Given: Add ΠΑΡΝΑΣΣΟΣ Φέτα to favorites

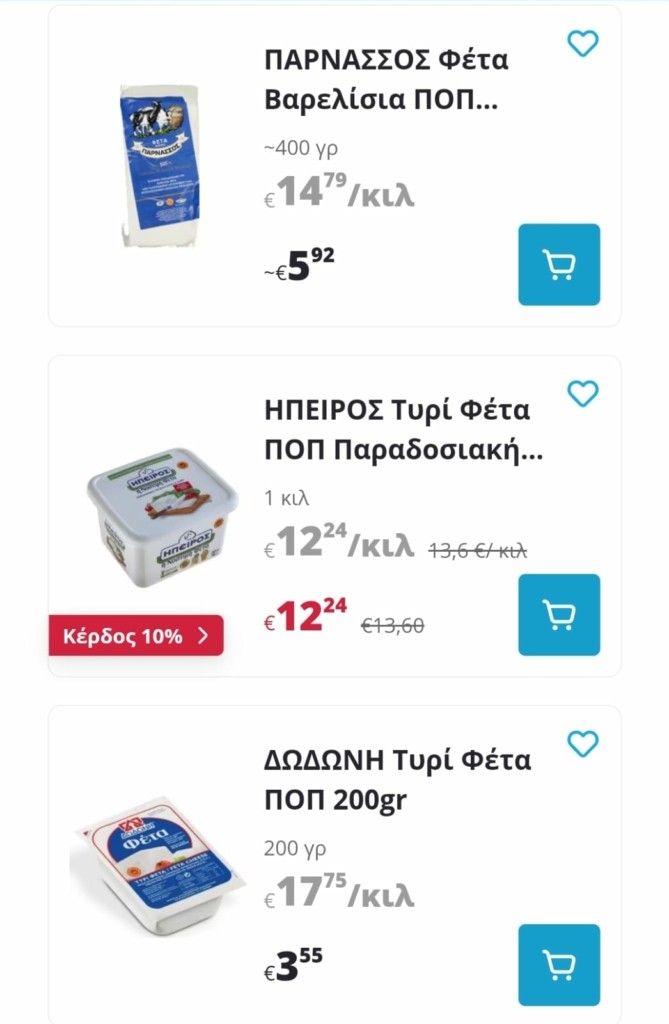Looking at the screenshot, I should (x=582, y=43).
